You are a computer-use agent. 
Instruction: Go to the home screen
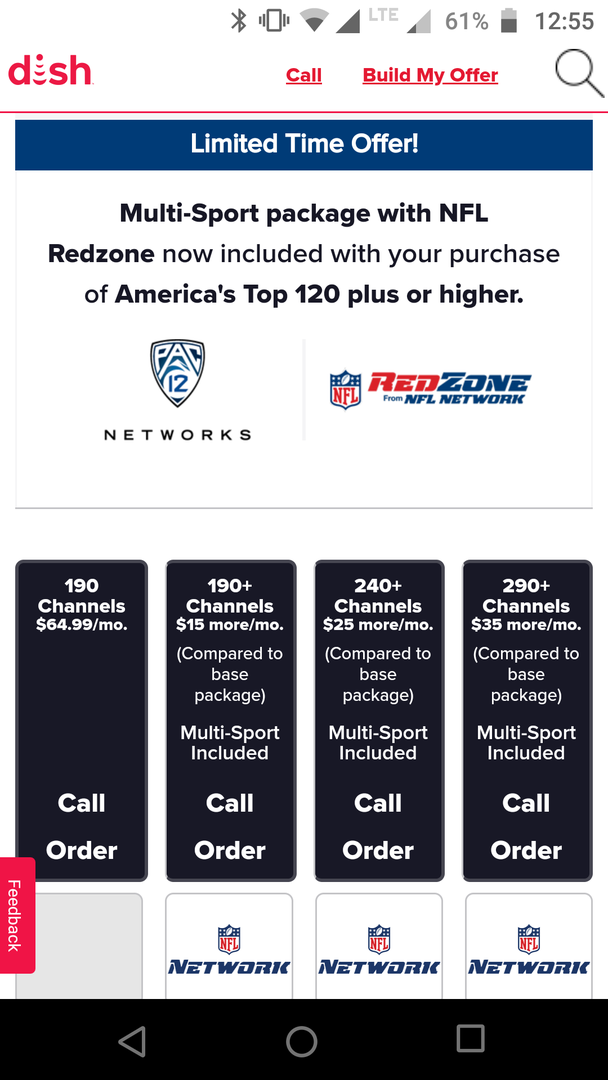pos(302,1041)
